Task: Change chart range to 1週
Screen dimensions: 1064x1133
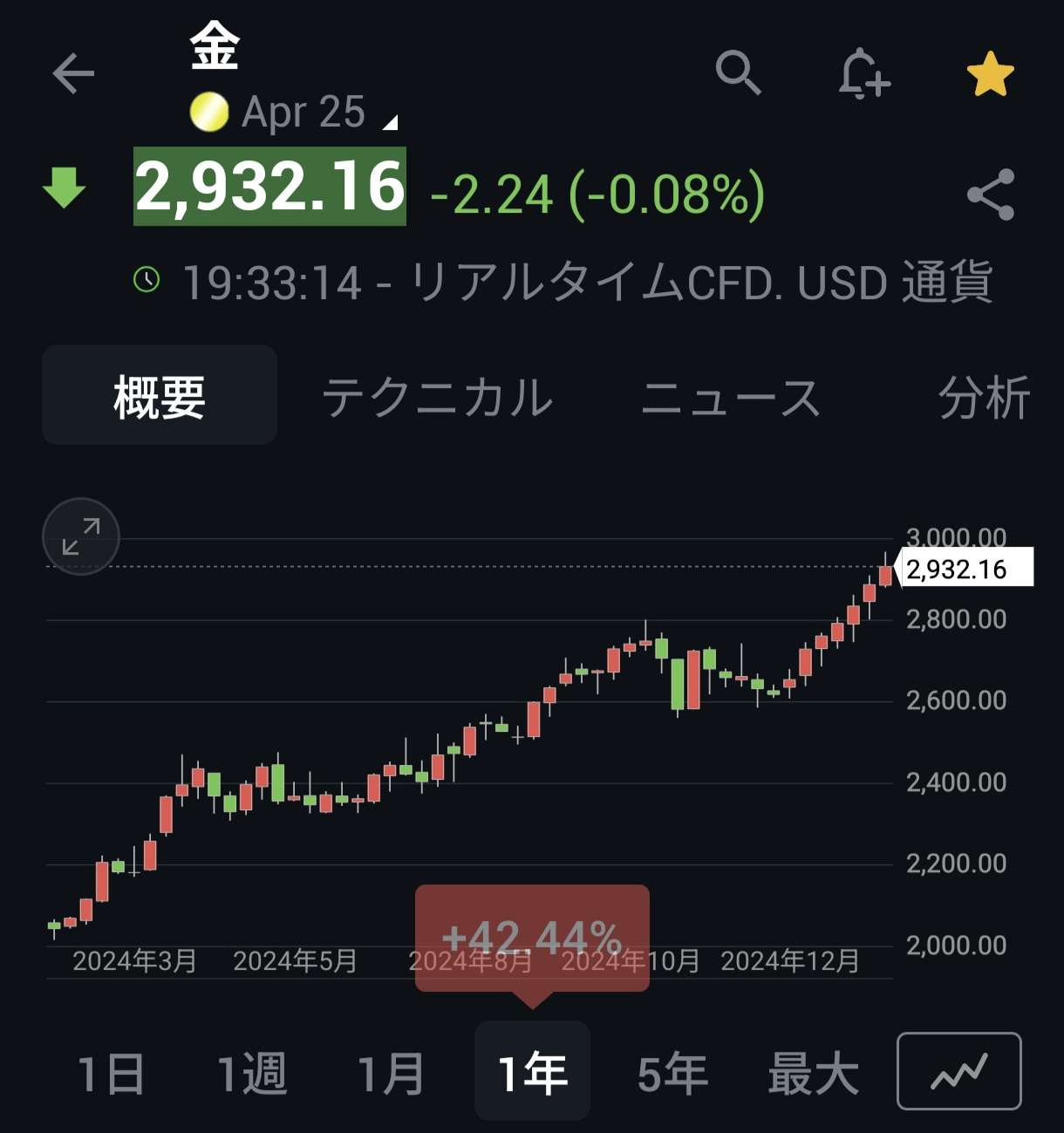Action: coord(251,1073)
